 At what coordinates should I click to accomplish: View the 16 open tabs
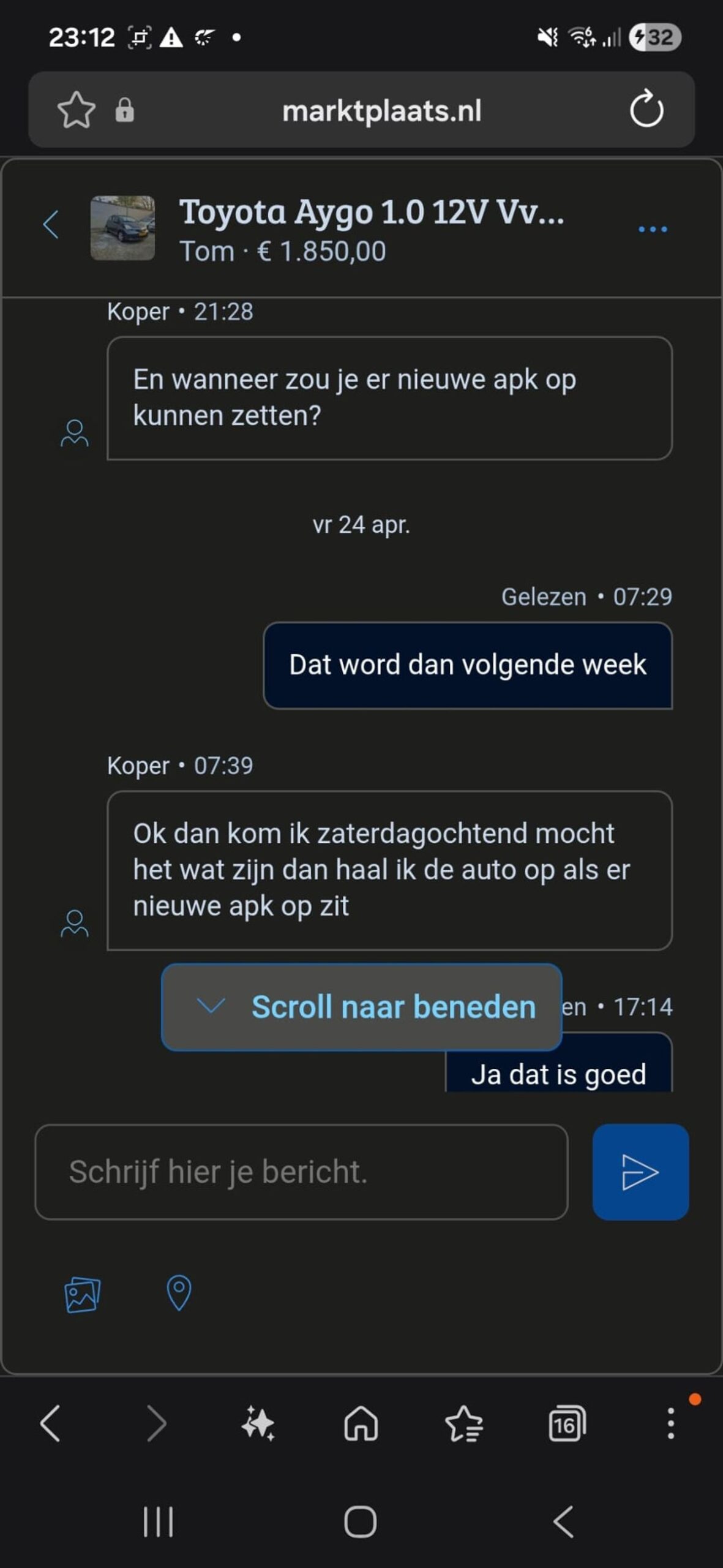click(567, 1423)
